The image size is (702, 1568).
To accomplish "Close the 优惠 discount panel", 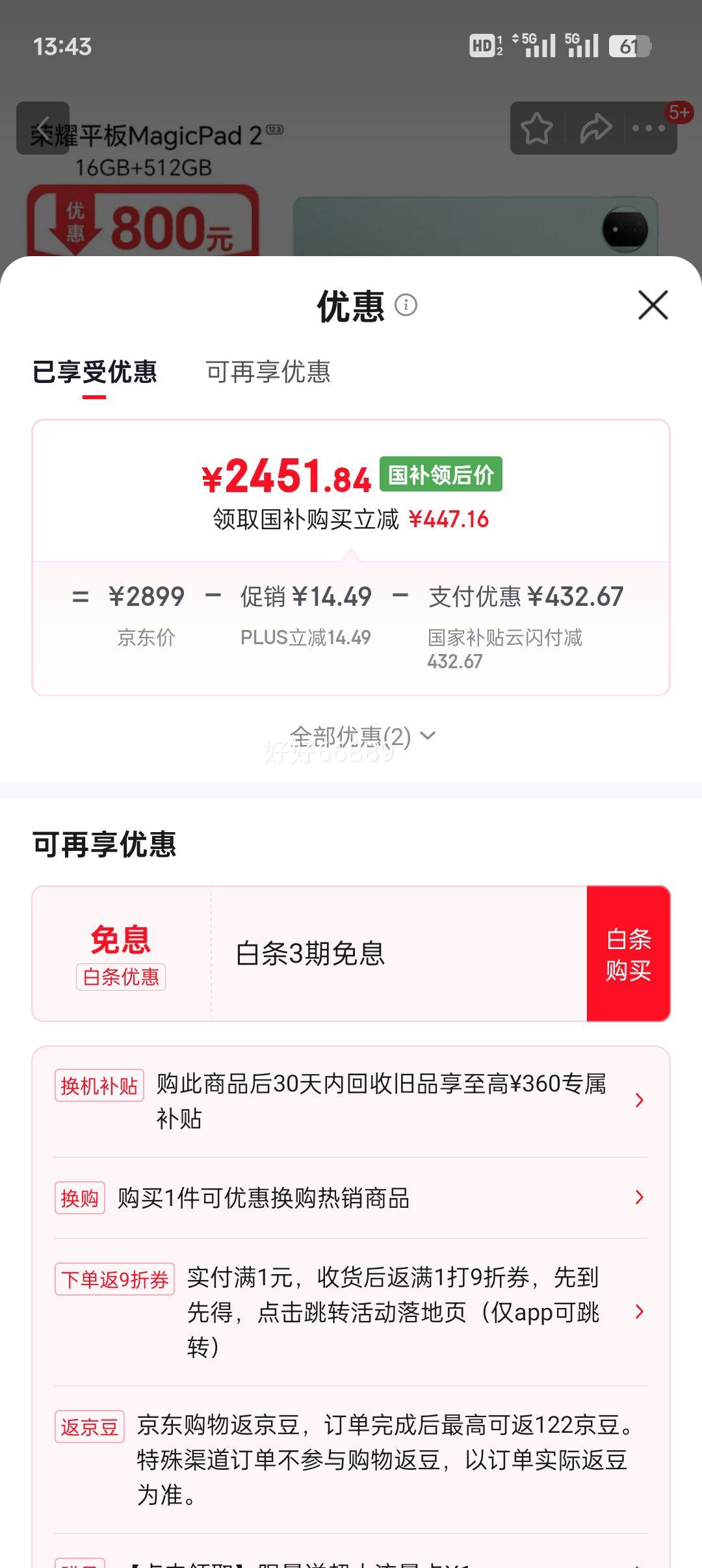I will pyautogui.click(x=653, y=306).
